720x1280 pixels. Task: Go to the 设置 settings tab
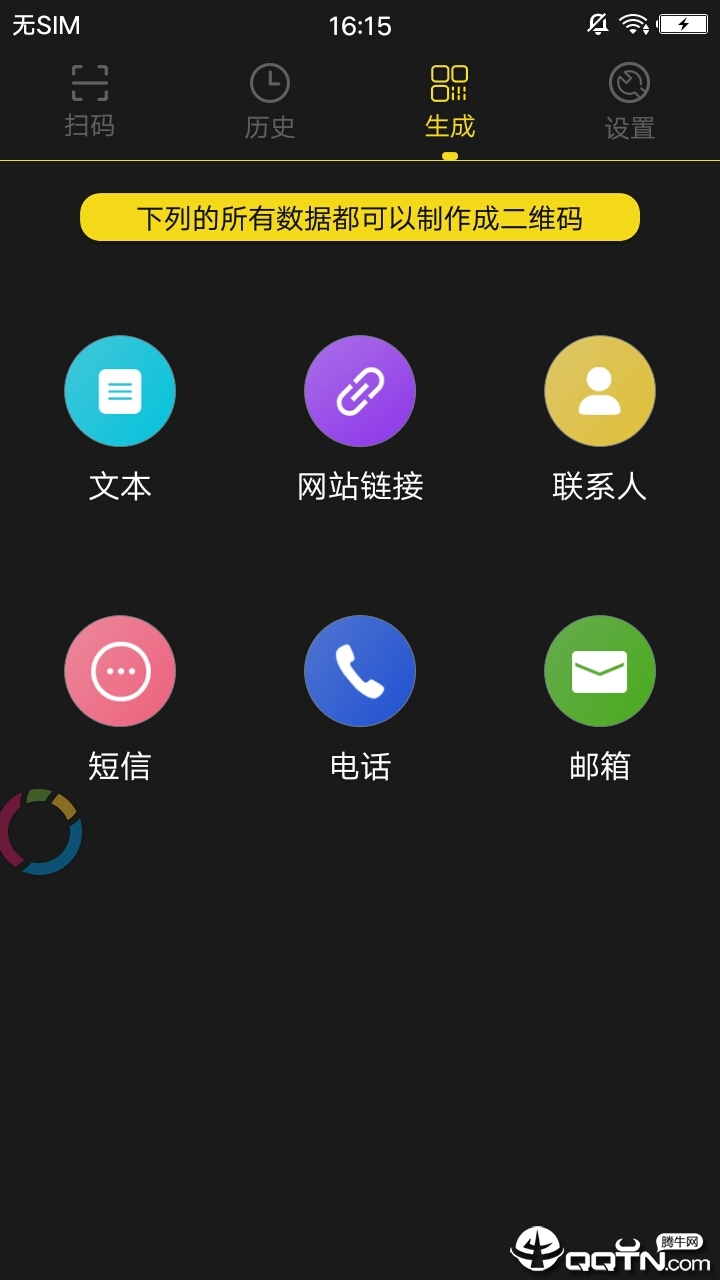(x=630, y=102)
